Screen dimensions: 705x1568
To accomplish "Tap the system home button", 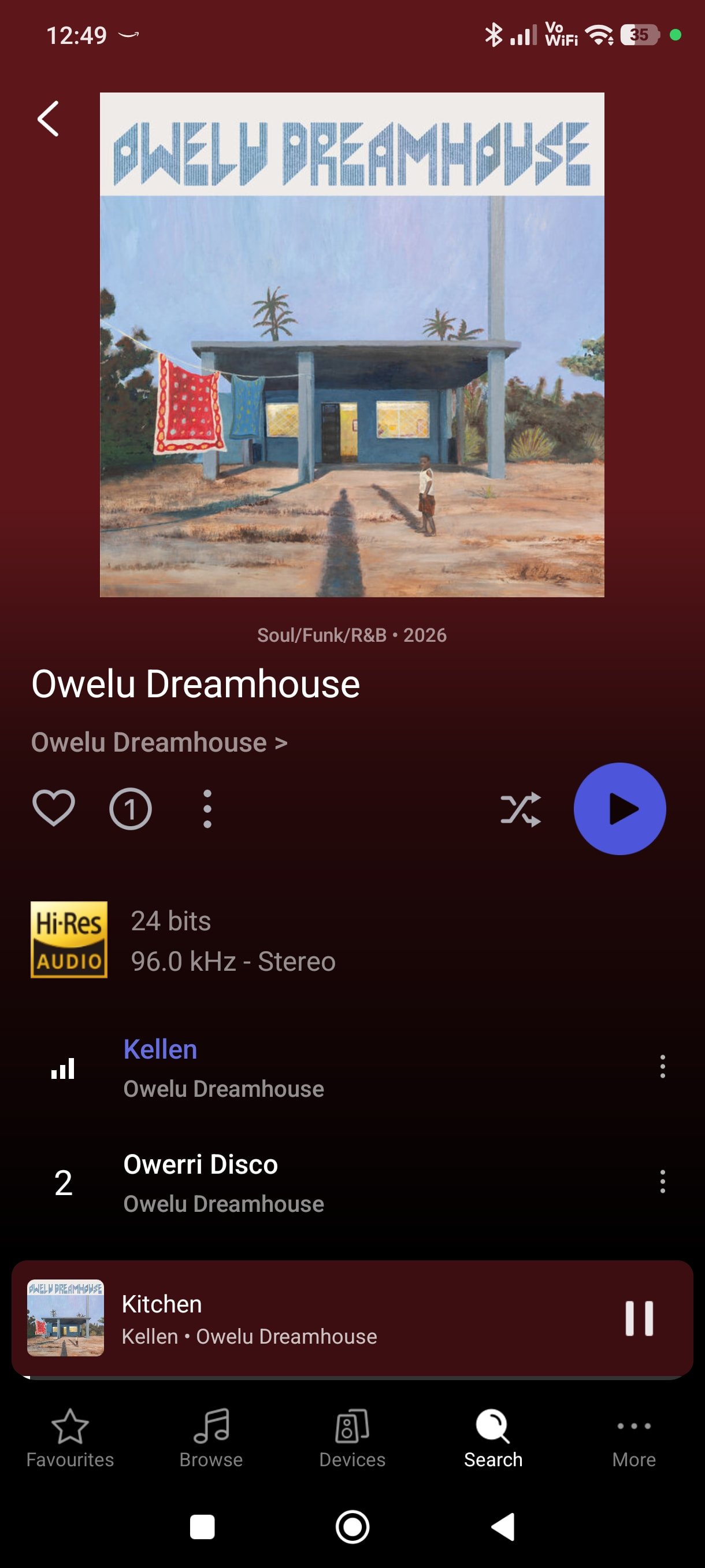I will (x=352, y=1526).
